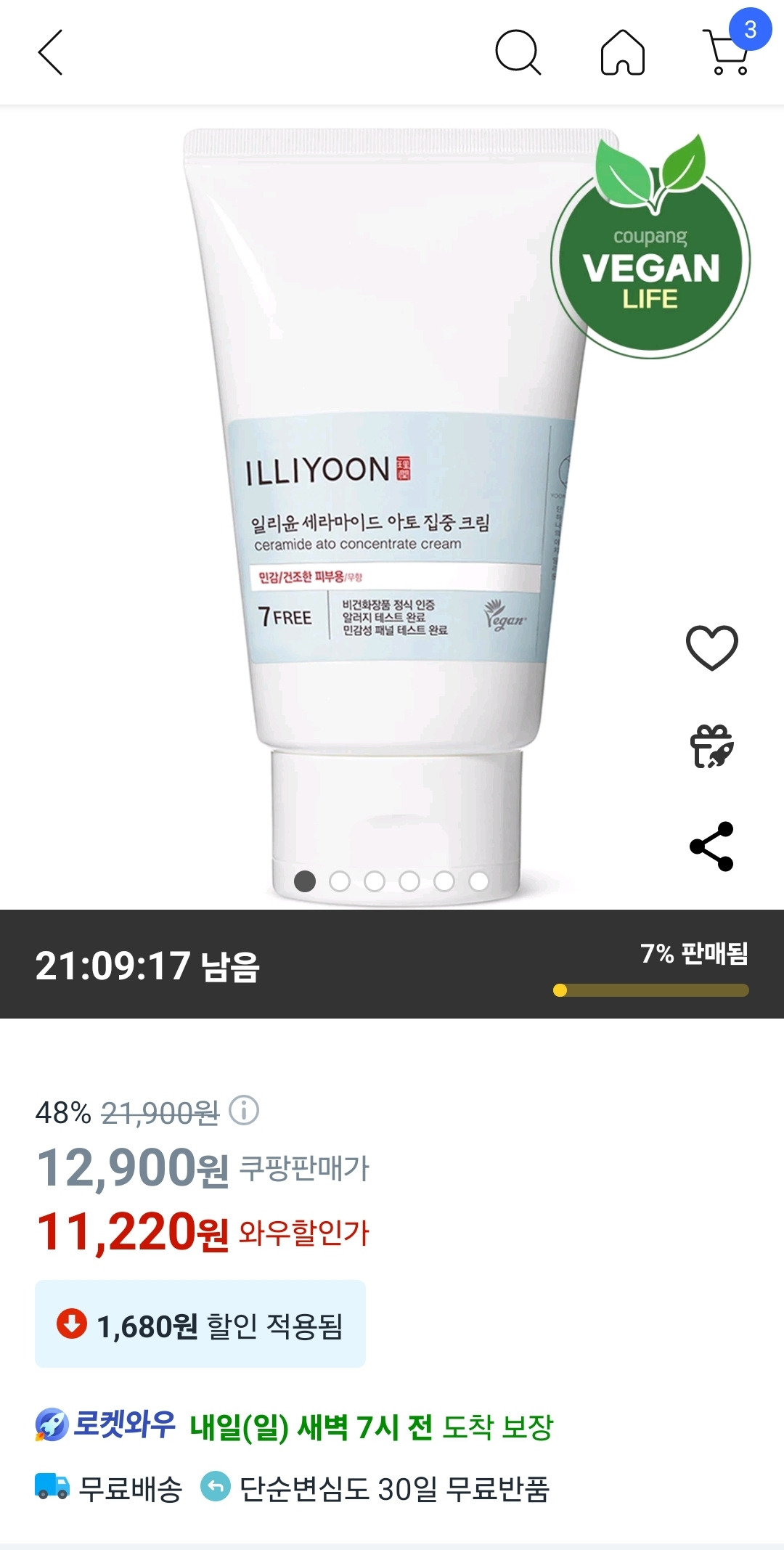View price info next to 21,900원
This screenshot has height=1550, width=784.
[244, 1111]
